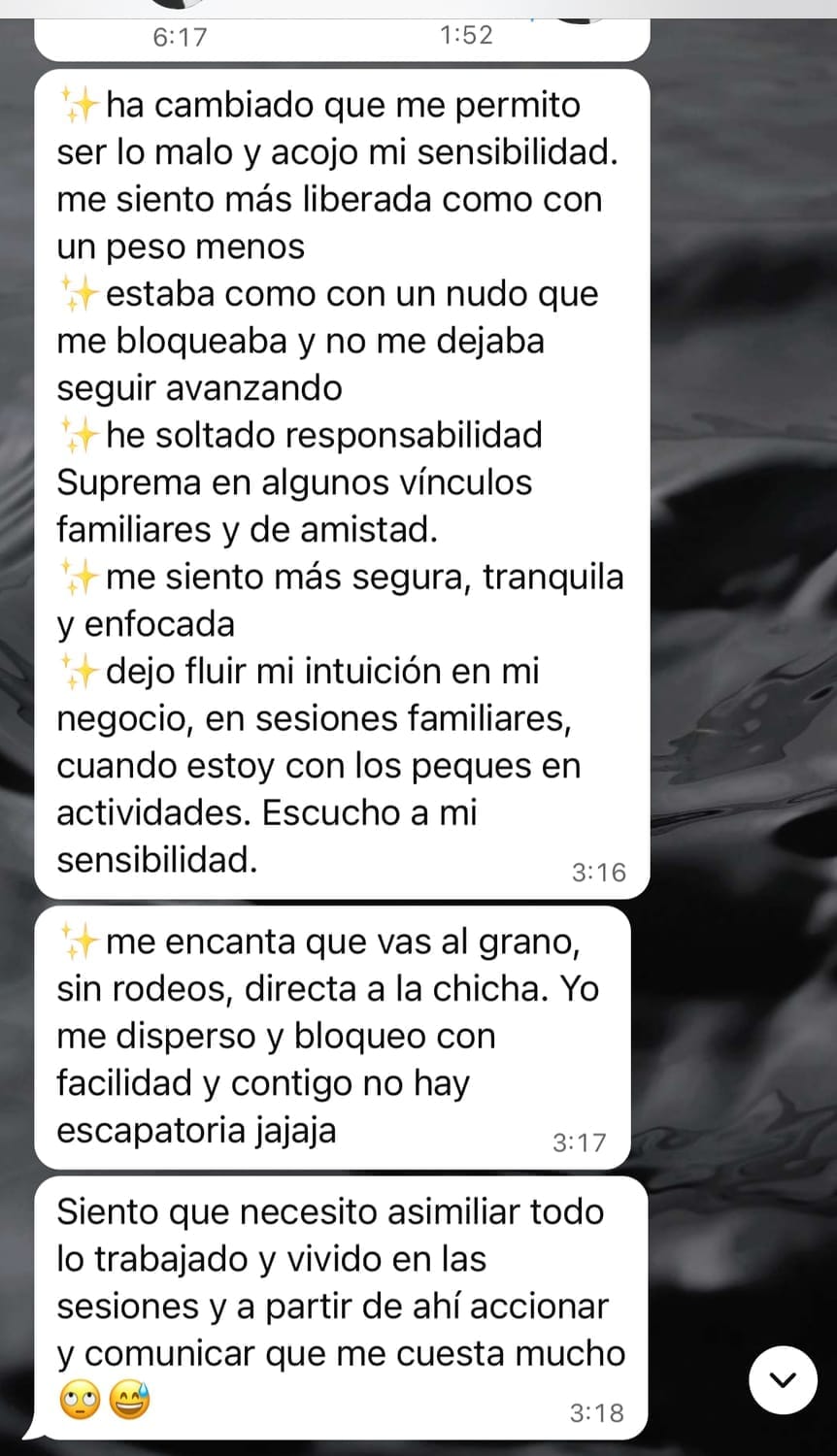Jump to latest messages with down chevron
The height and width of the screenshot is (1456, 837).
coord(783,1379)
